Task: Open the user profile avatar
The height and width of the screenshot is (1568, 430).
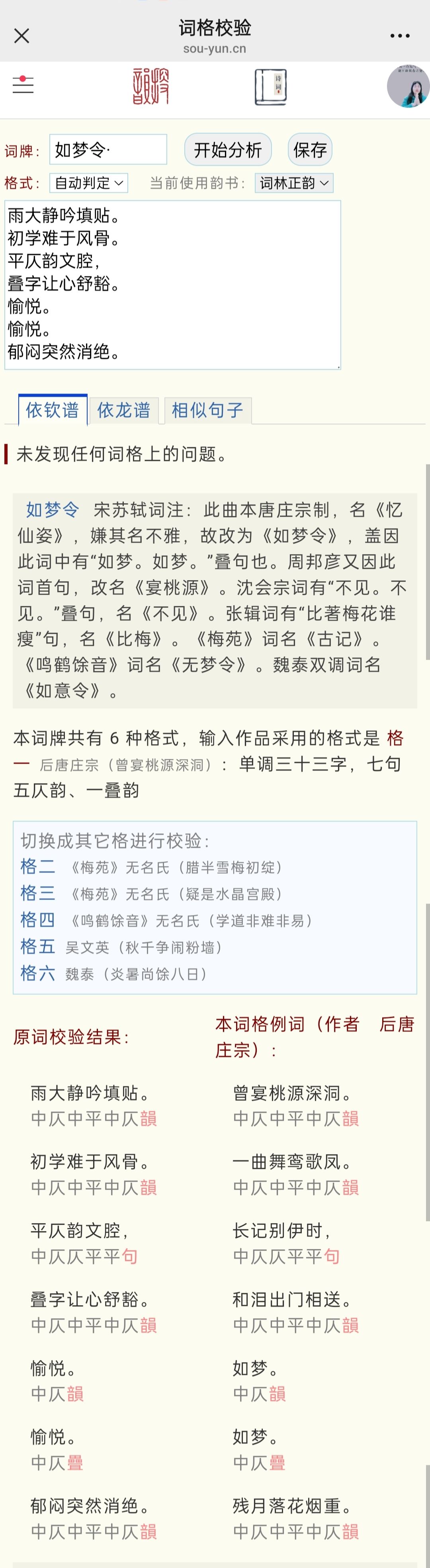Action: [x=408, y=86]
